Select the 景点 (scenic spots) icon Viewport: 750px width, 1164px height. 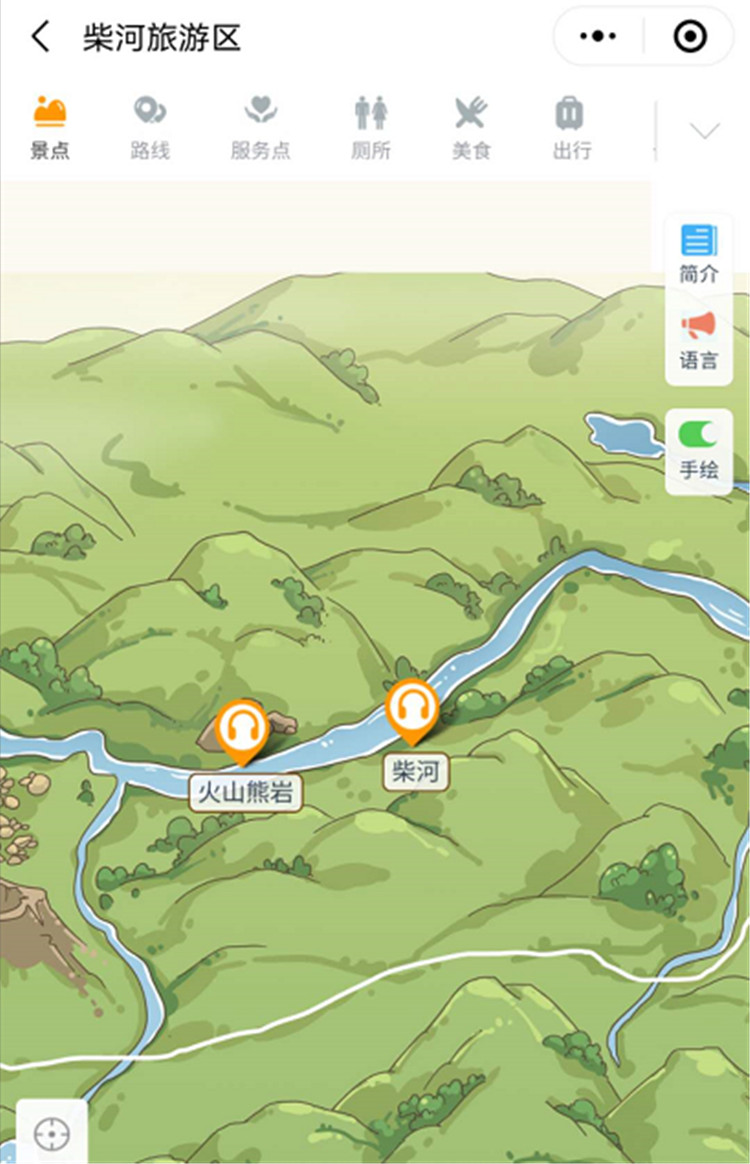pos(50,120)
